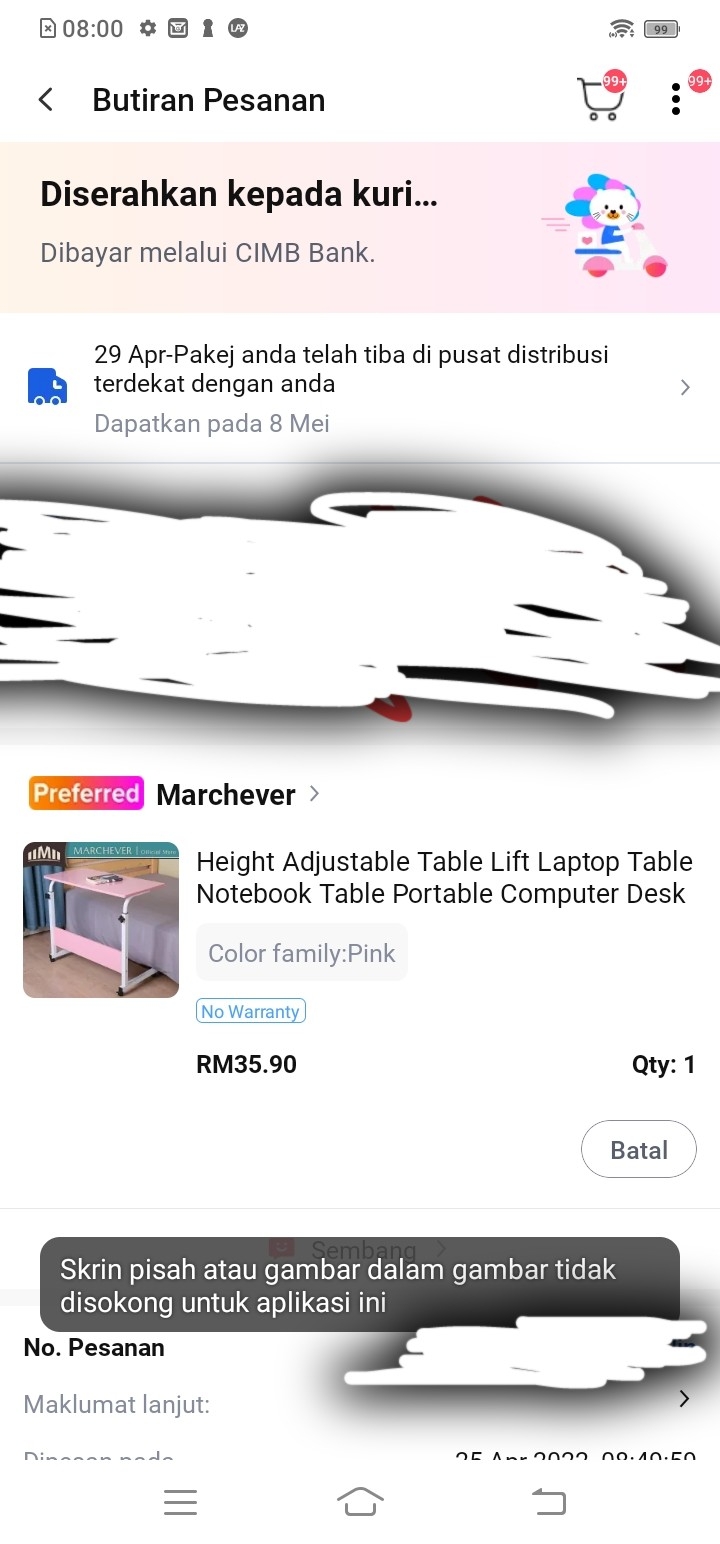The height and width of the screenshot is (1544, 720).
Task: Tap the system home button
Action: click(360, 1502)
